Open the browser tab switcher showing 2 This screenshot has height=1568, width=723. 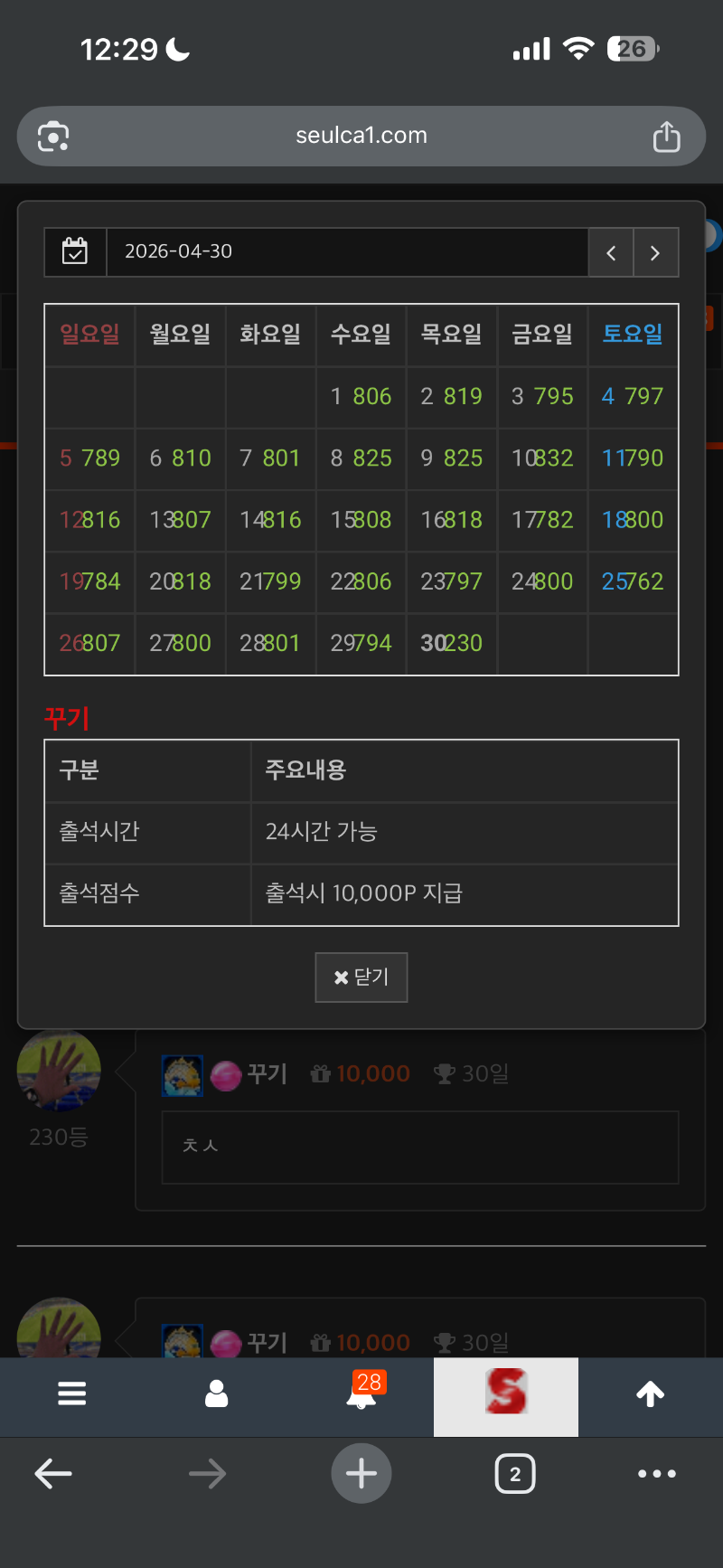point(515,1474)
